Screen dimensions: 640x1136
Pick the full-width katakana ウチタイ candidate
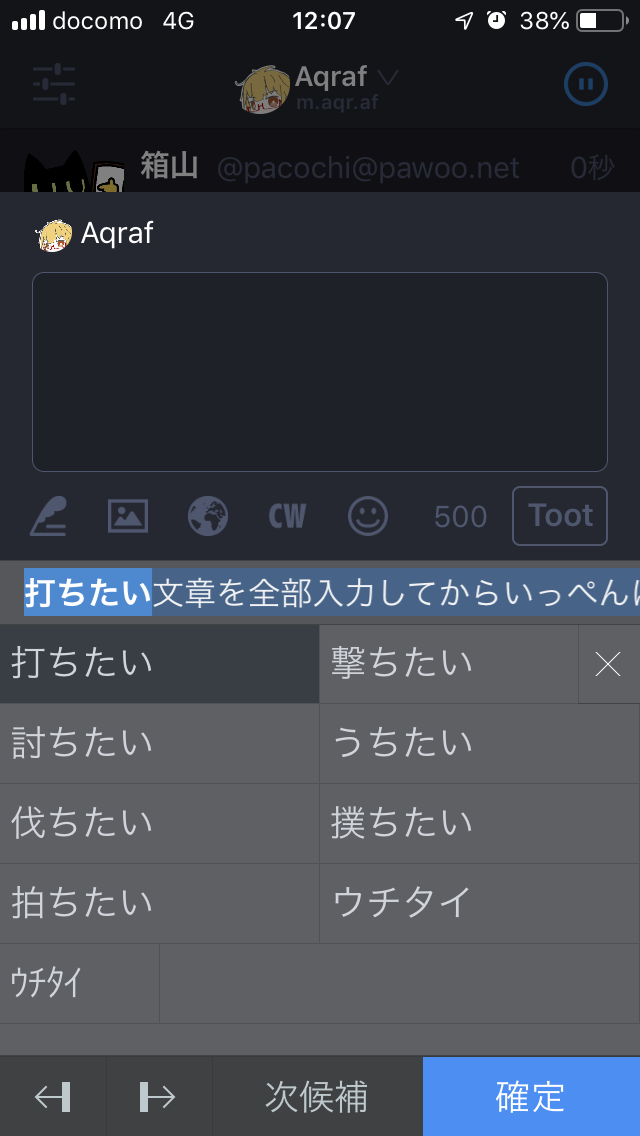pyautogui.click(x=480, y=903)
